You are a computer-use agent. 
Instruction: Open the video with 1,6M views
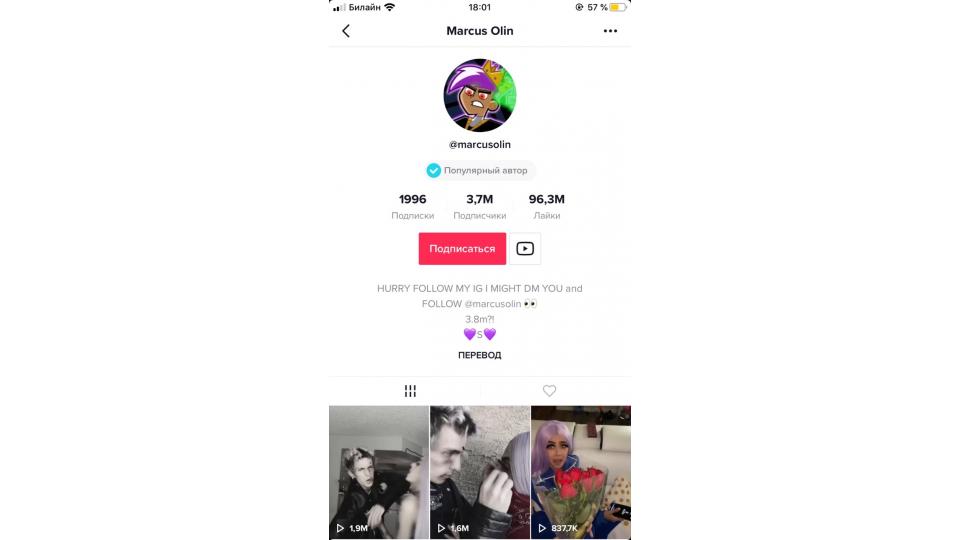(480, 470)
